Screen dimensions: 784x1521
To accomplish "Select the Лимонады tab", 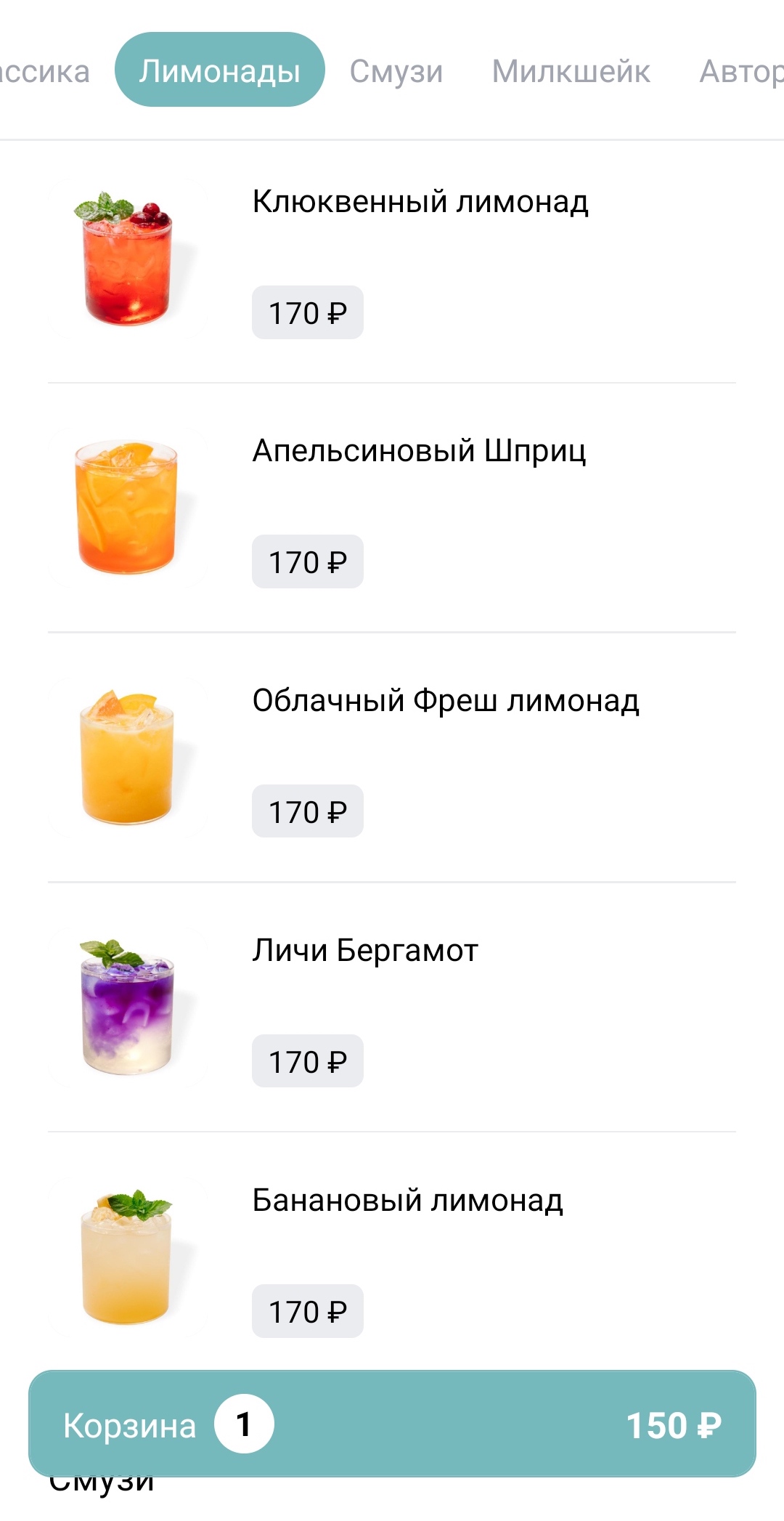I will (x=219, y=70).
